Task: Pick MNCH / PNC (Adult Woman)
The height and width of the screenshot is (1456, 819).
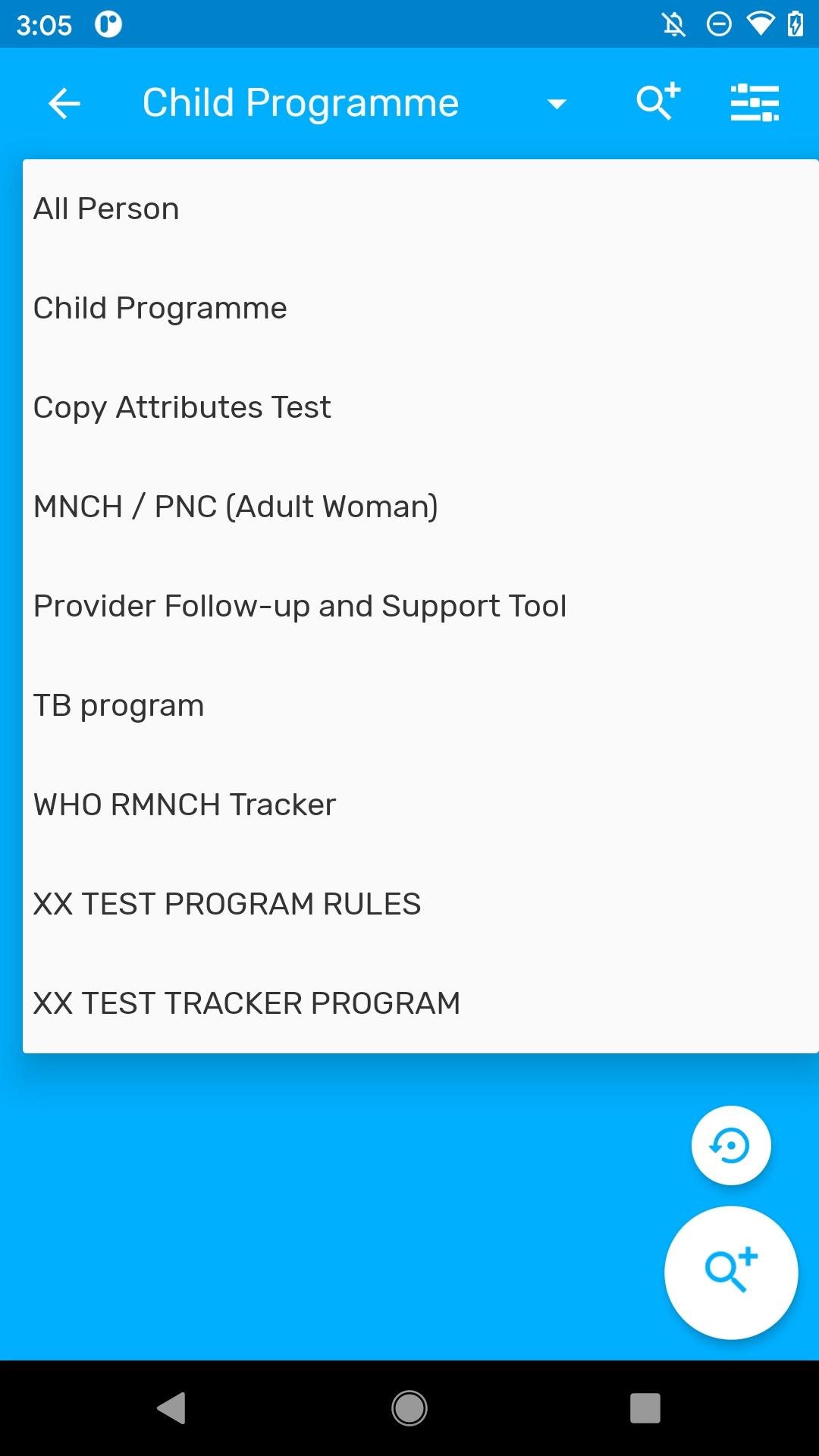Action: [x=421, y=507]
